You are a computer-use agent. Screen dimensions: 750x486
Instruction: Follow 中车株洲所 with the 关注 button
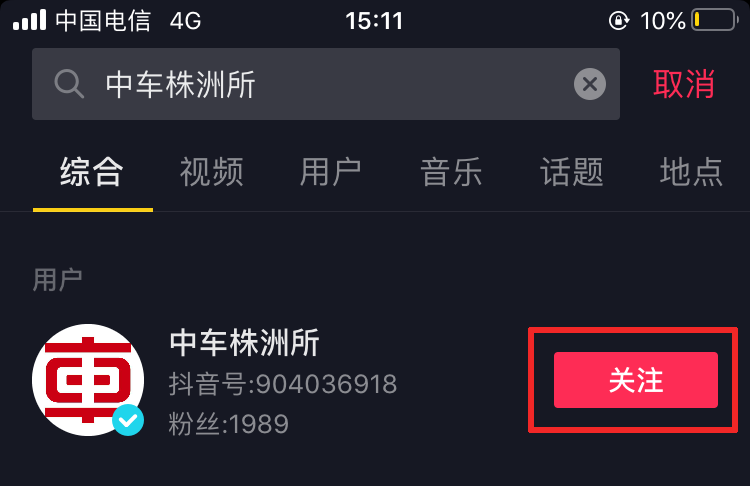point(636,380)
